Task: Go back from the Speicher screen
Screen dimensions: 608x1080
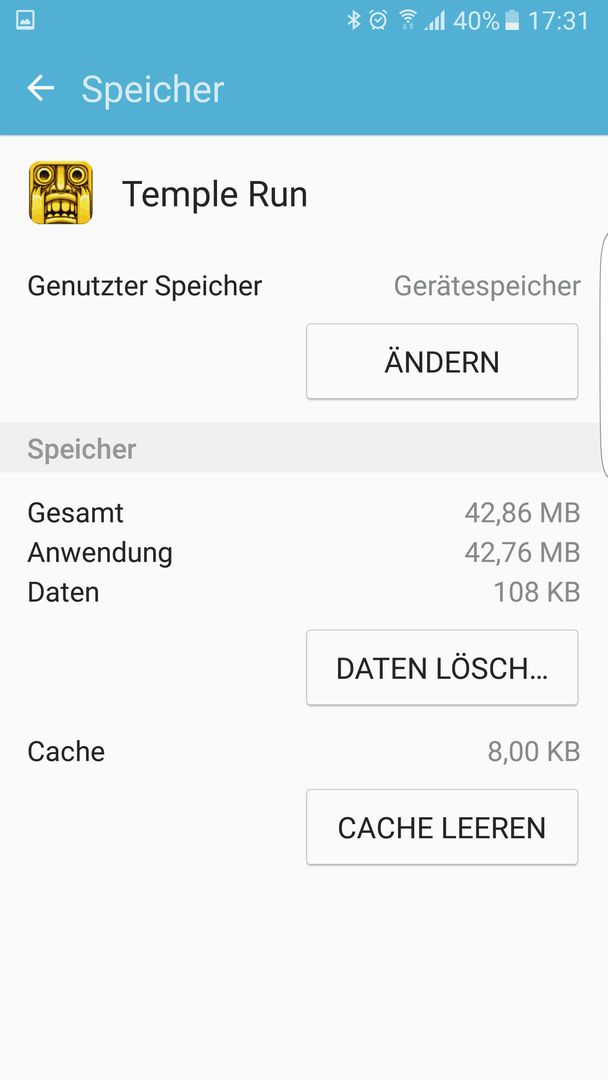Action: tap(41, 88)
